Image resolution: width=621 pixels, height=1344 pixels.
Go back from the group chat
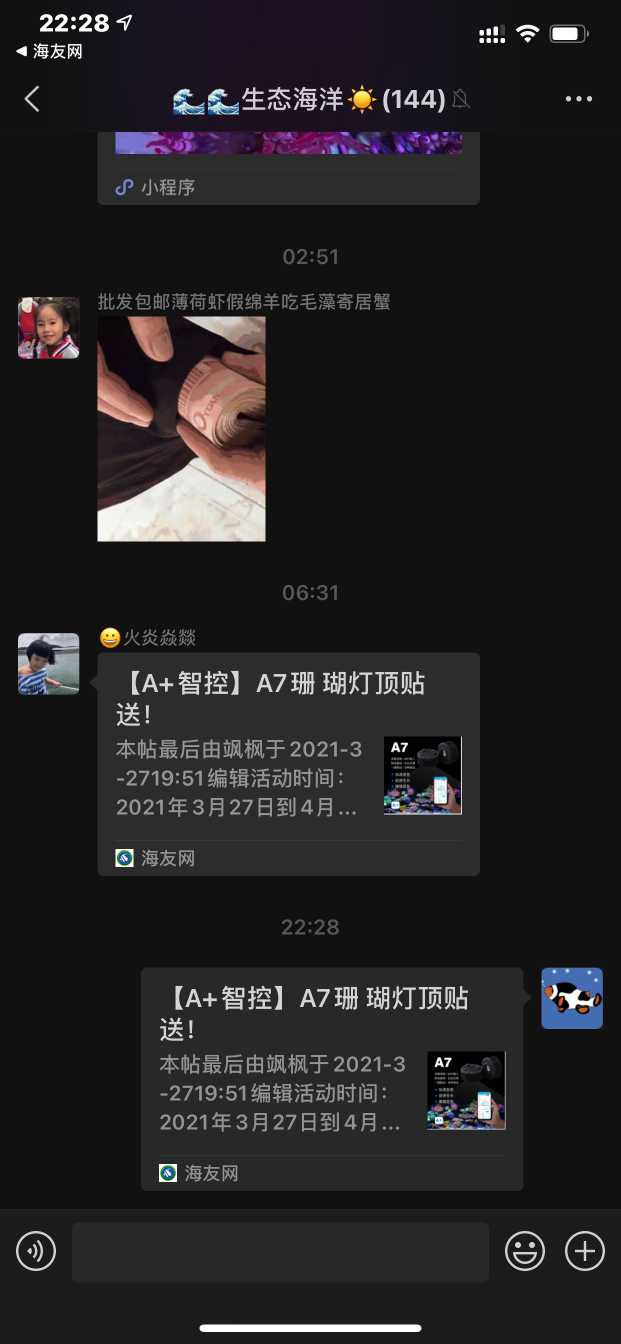(32, 99)
